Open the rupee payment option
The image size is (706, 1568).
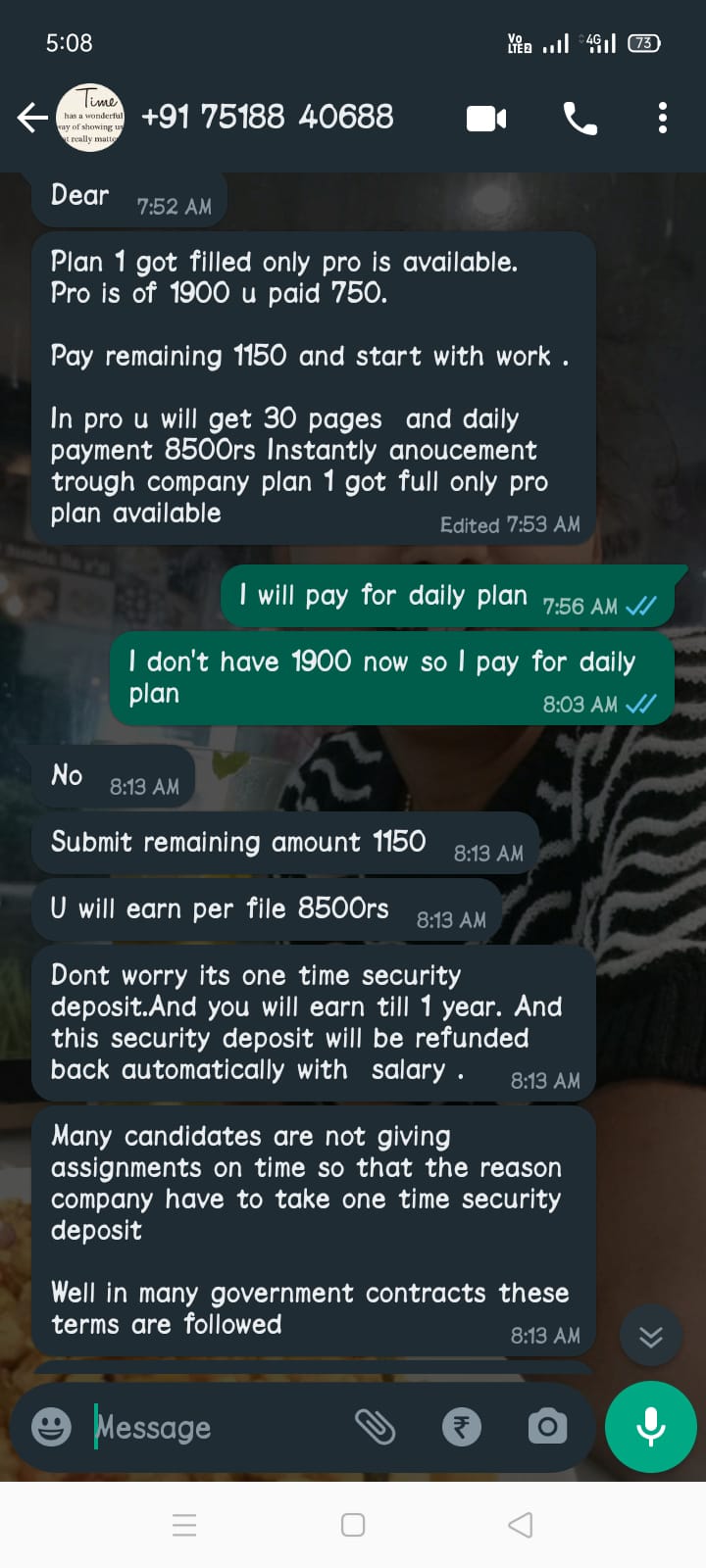pyautogui.click(x=461, y=1427)
